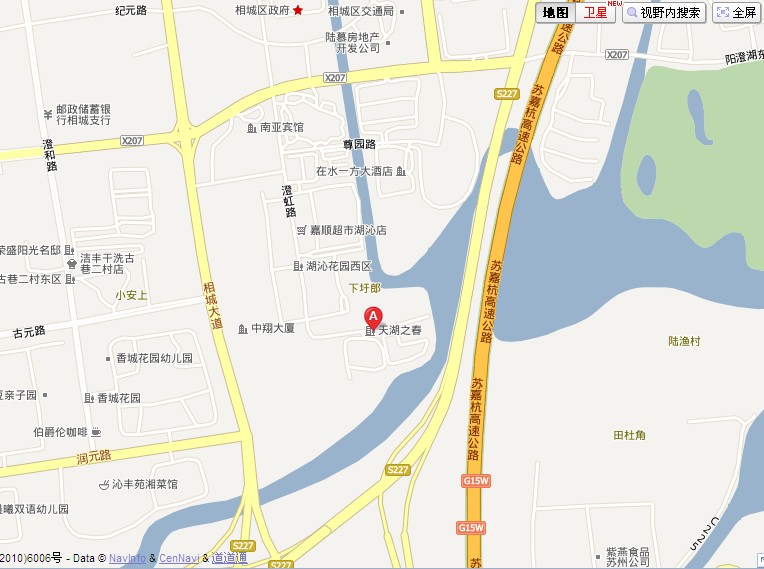Open 视野内搜索 search in view
Screen dimensions: 764x569
[x=664, y=13]
